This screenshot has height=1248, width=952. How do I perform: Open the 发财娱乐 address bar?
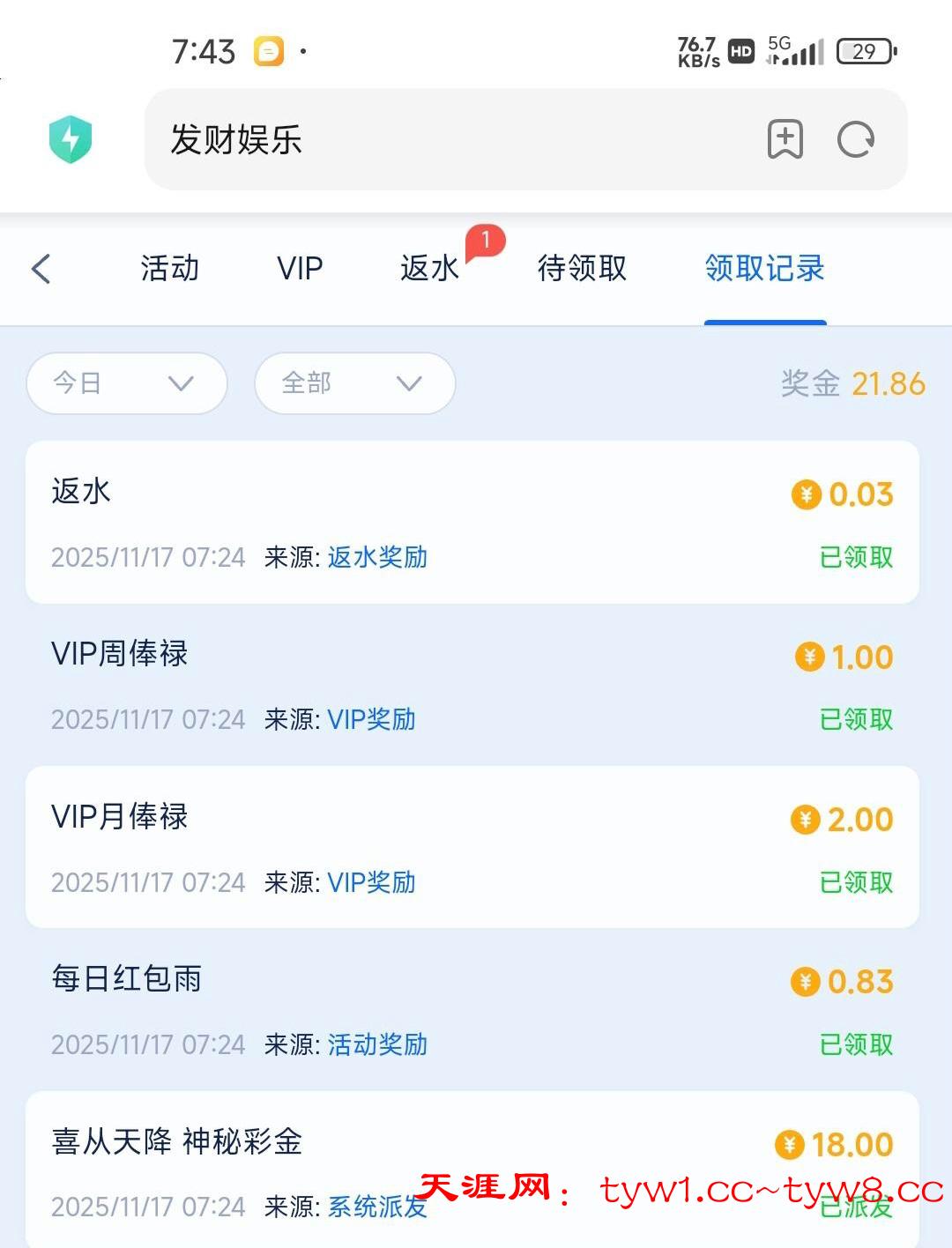click(x=441, y=139)
